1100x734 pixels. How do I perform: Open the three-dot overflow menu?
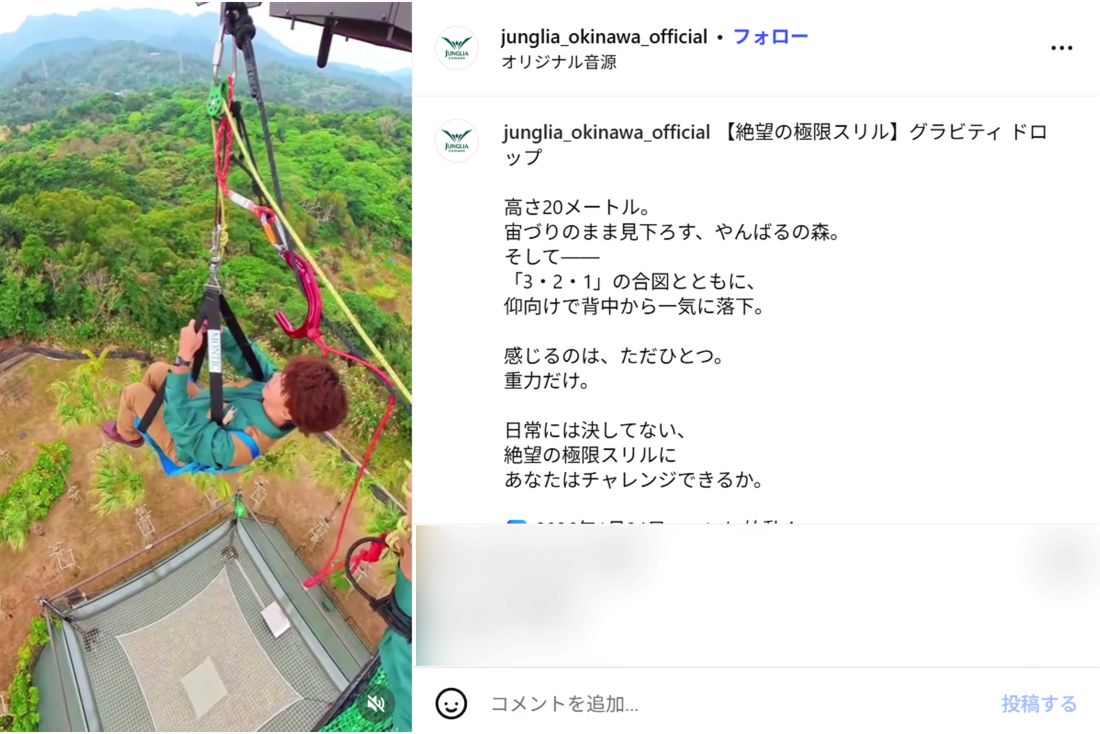point(1061,48)
